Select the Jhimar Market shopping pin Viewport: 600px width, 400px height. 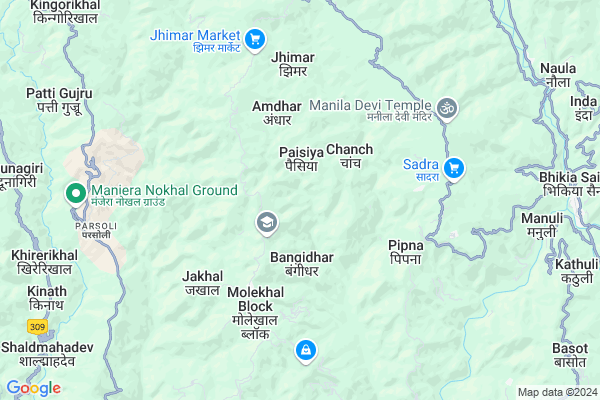(x=254, y=38)
